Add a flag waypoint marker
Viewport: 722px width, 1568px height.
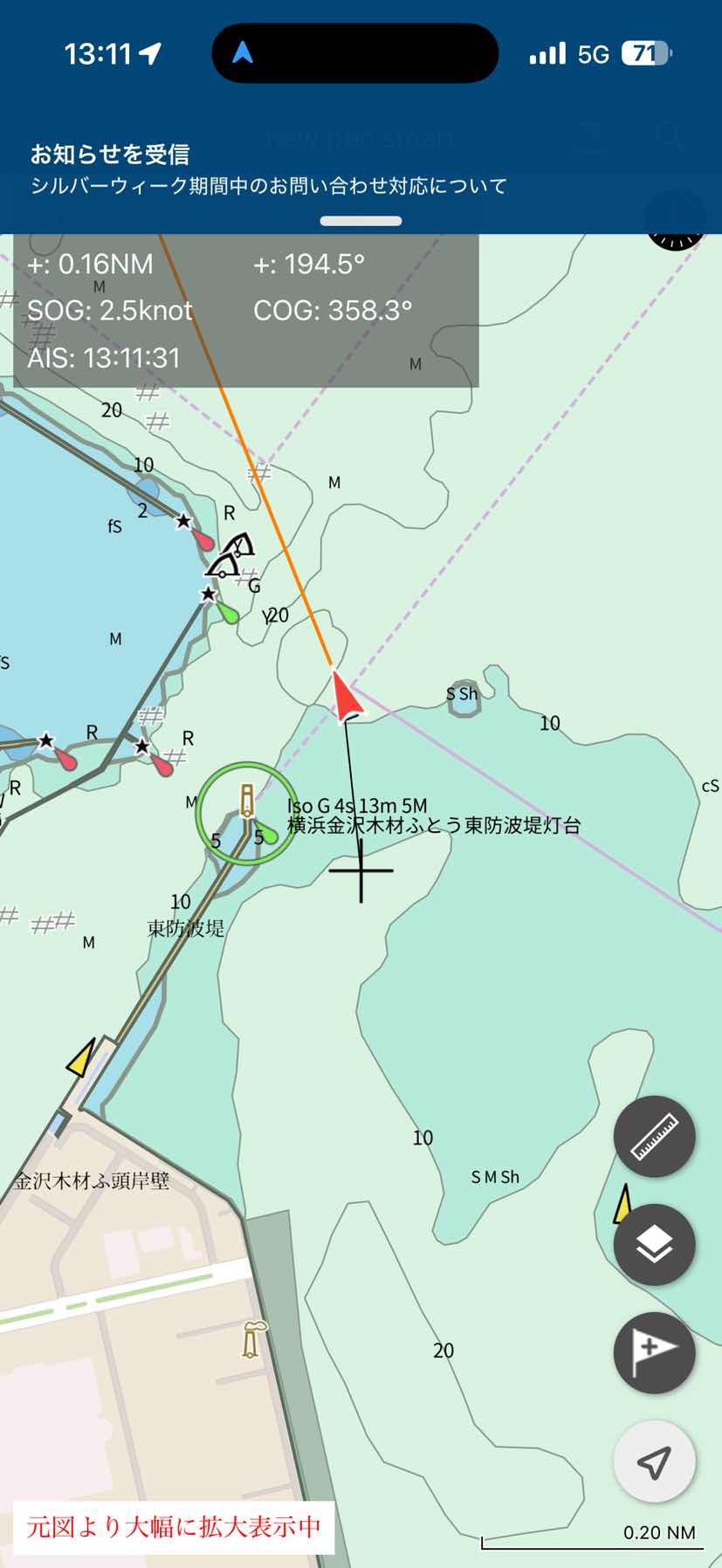point(654,1352)
